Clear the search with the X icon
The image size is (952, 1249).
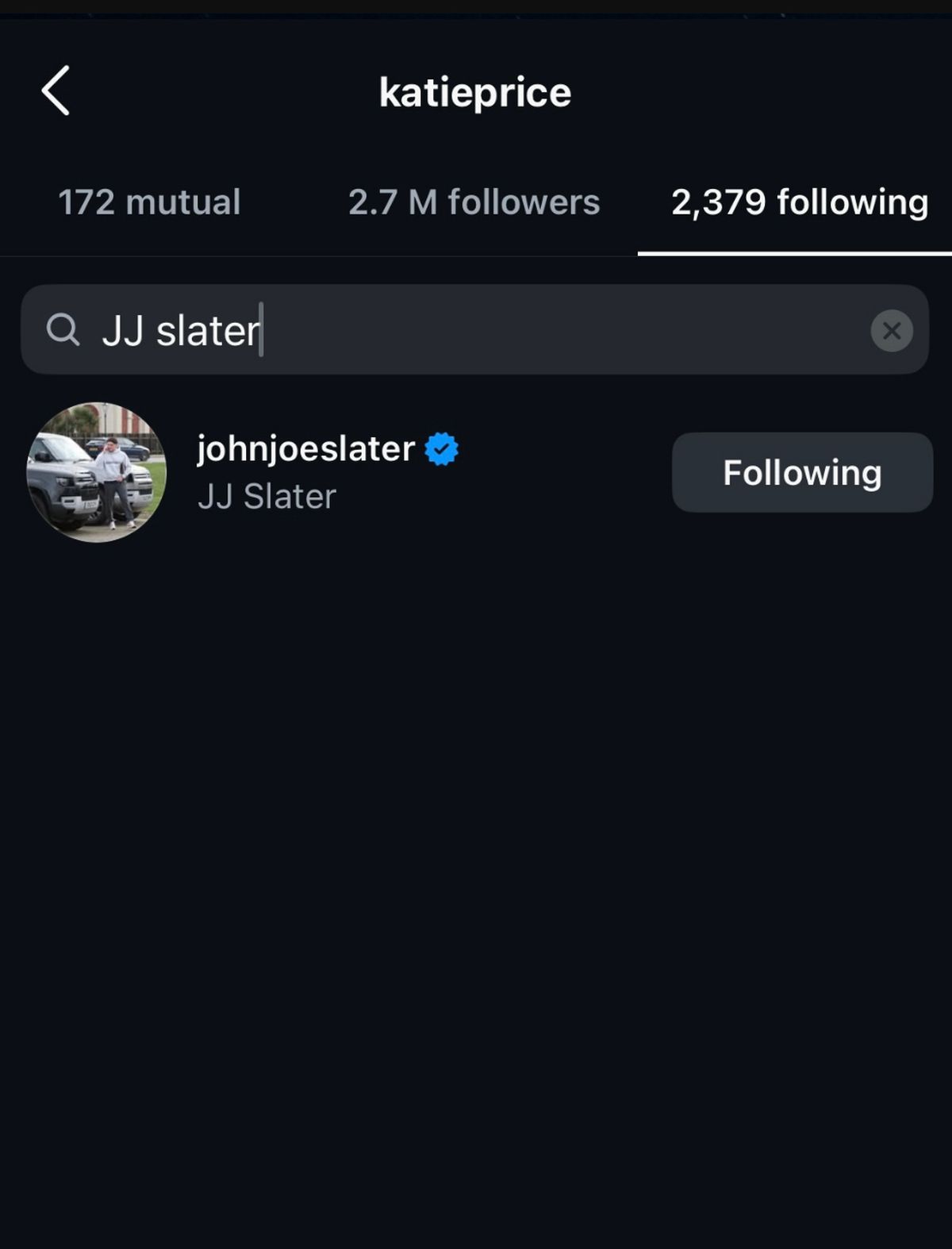(892, 331)
